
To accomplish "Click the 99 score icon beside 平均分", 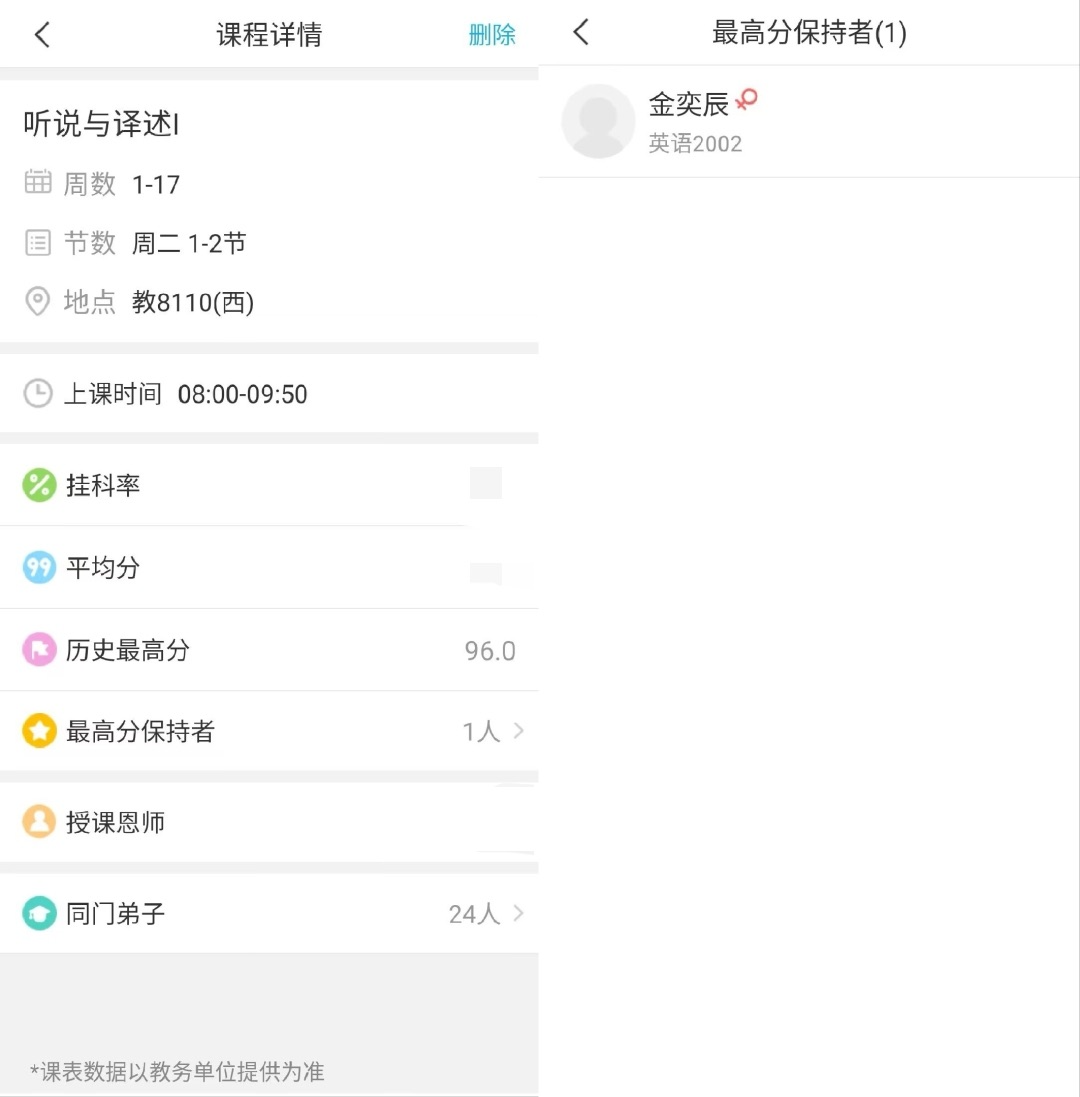I will click(37, 567).
